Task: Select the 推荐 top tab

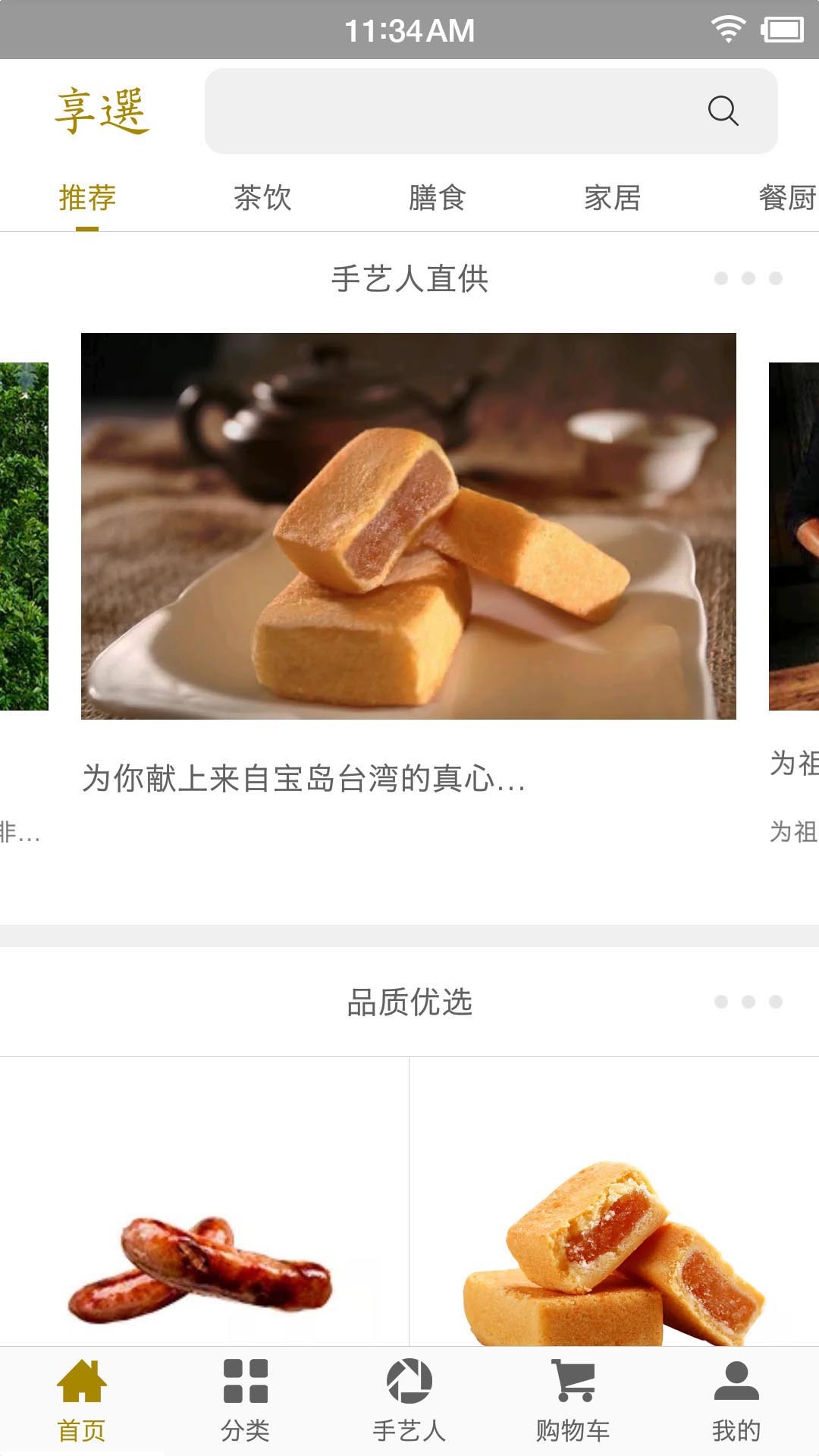Action: pos(87,198)
